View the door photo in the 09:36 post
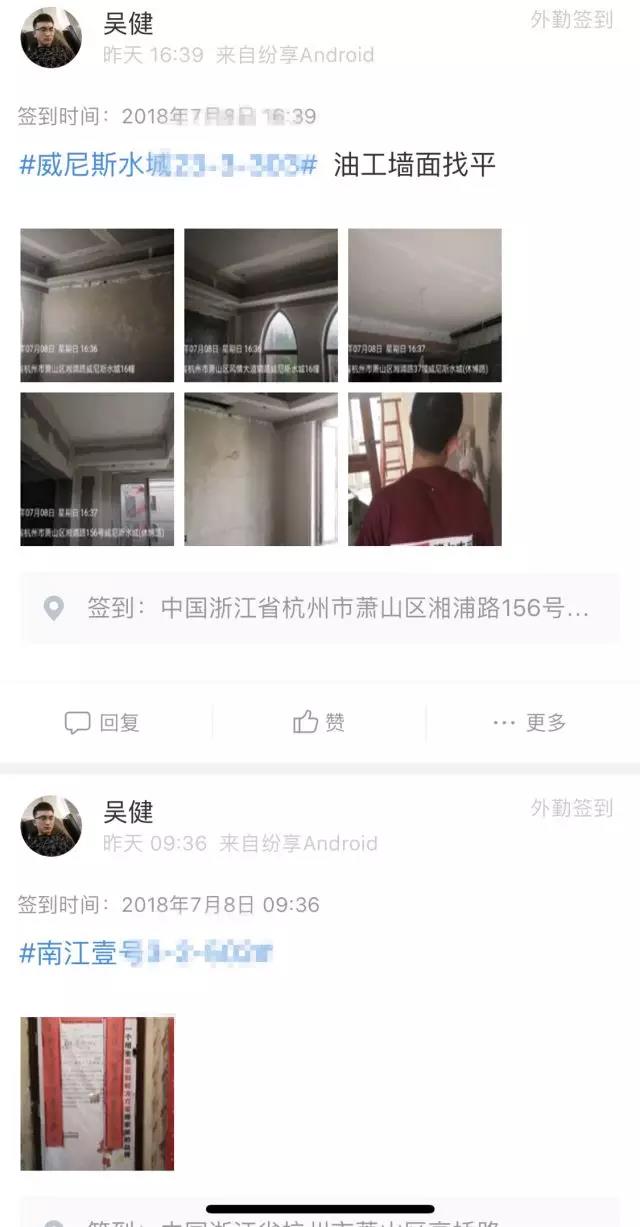This screenshot has height=1227, width=640. pyautogui.click(x=97, y=1093)
